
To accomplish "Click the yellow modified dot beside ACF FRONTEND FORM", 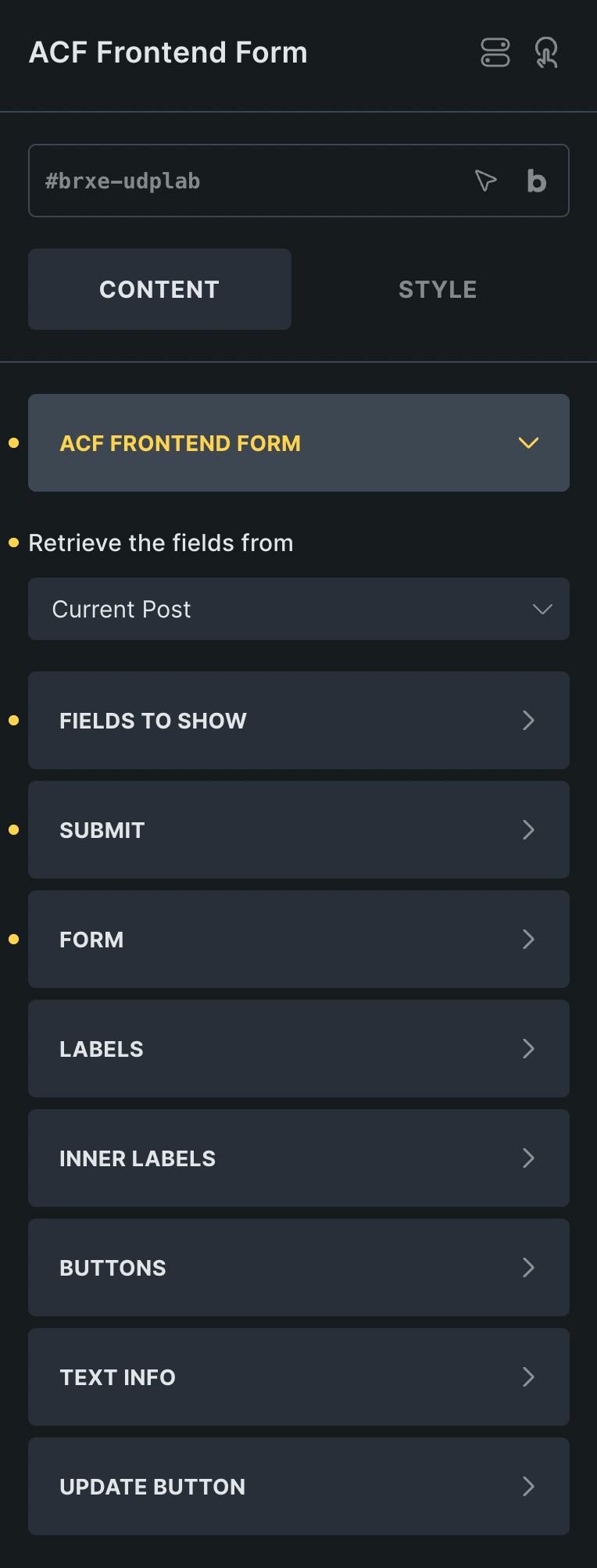I will coord(13,443).
